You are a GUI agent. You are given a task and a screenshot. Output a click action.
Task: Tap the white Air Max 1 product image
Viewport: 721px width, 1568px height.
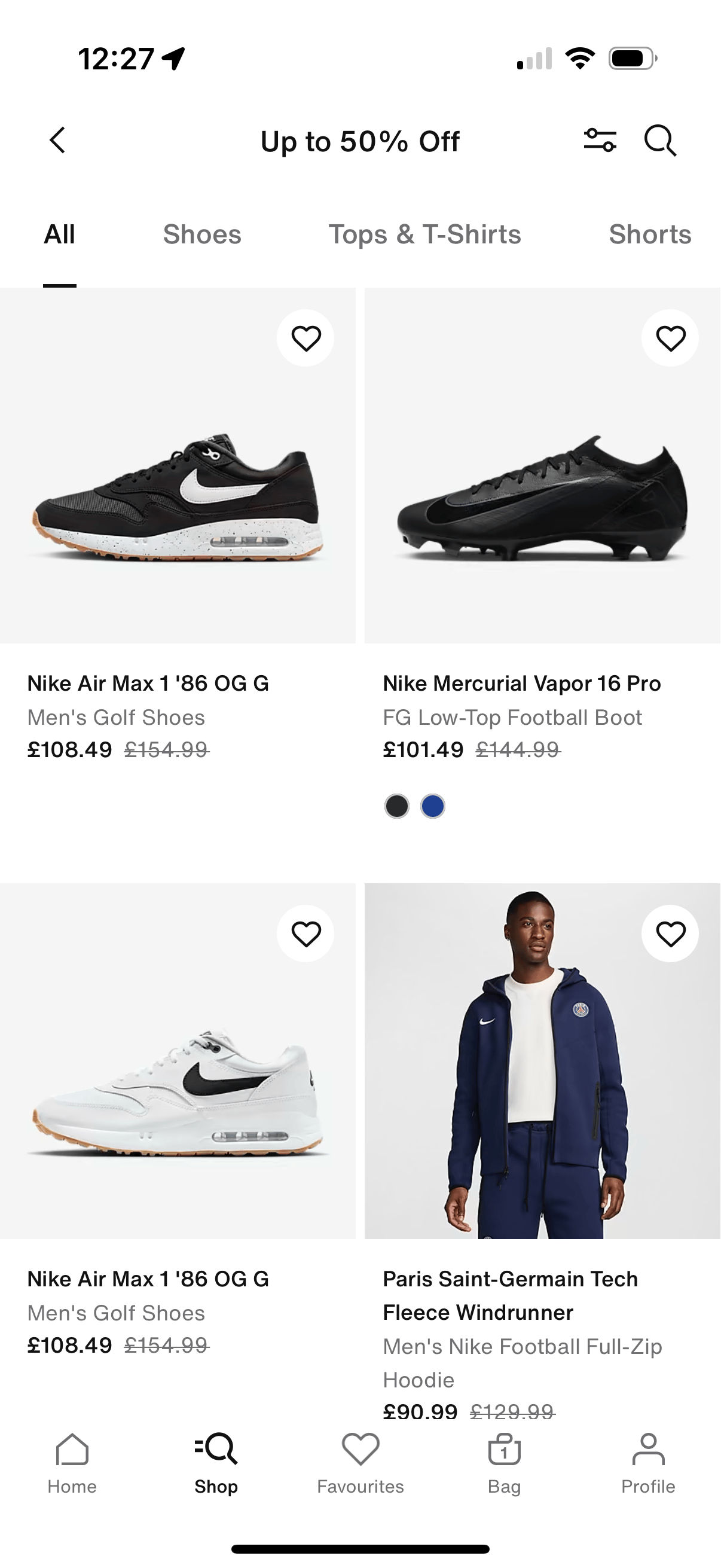point(180,1090)
